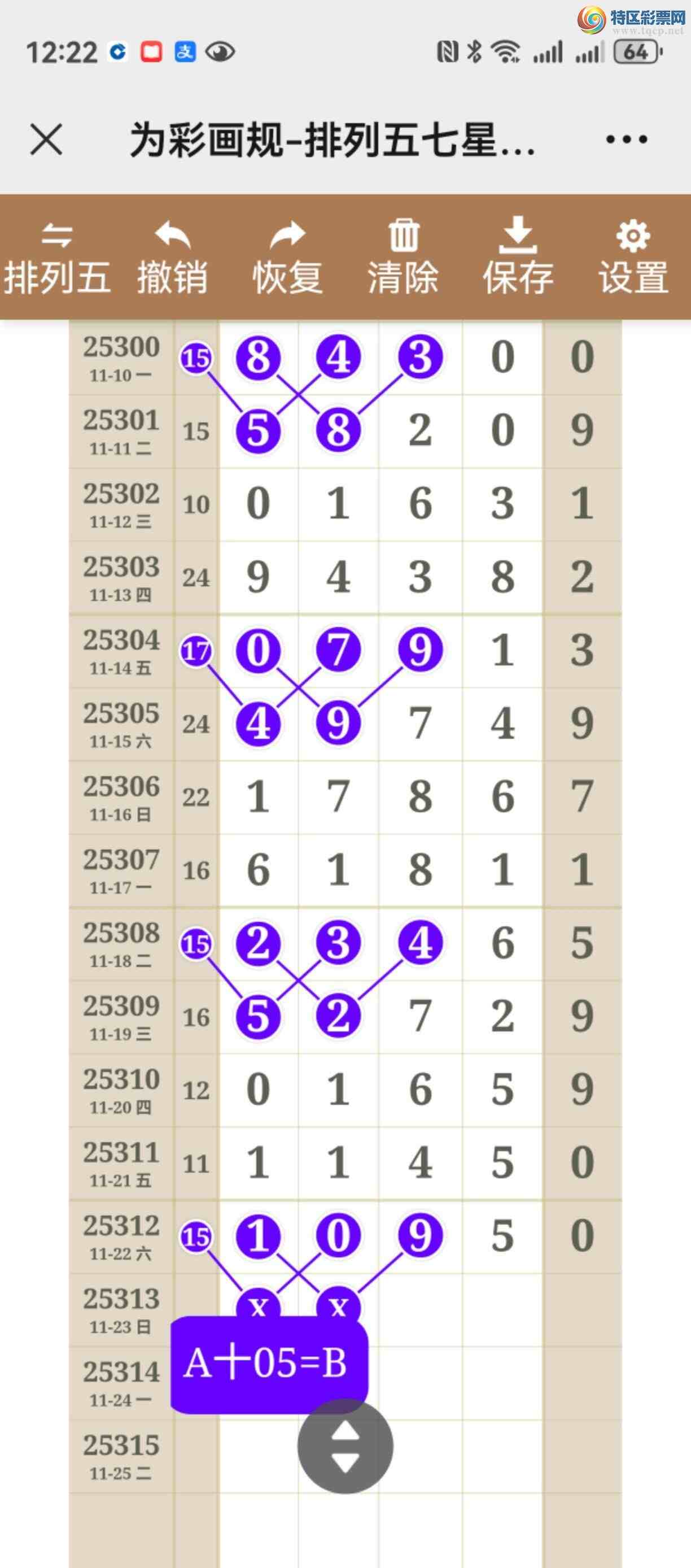
Task: Tap the gray up-down floating button
Action: pyautogui.click(x=345, y=1446)
